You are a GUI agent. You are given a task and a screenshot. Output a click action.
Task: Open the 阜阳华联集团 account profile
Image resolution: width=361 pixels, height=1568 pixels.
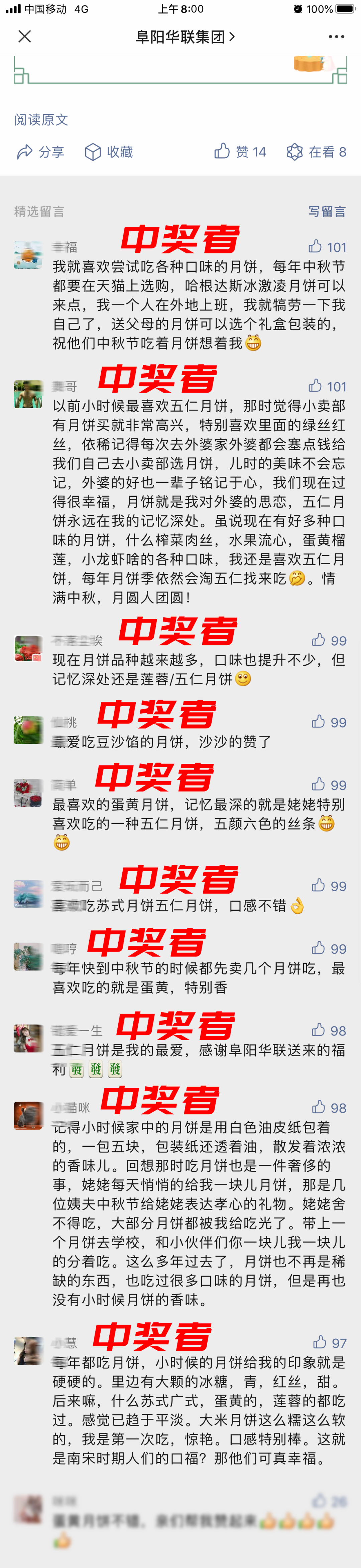[x=185, y=37]
